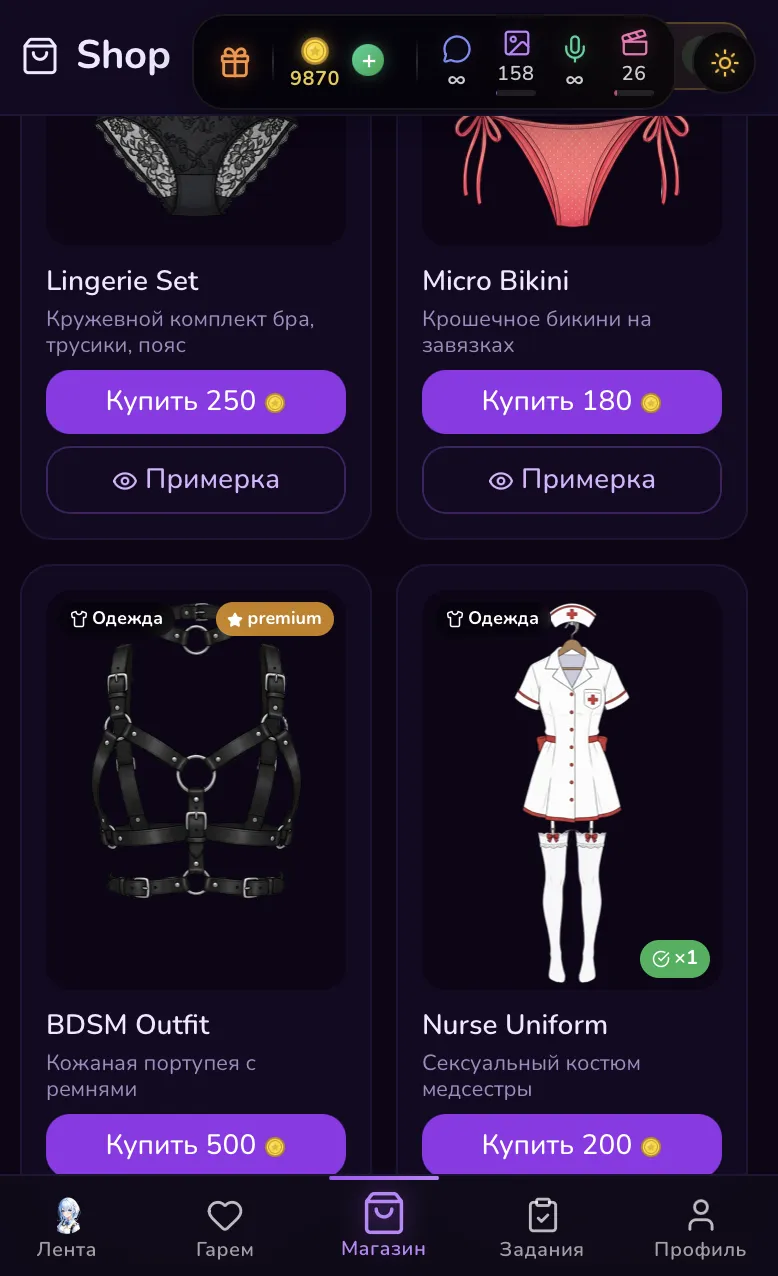Open Примерка preview for the Micro Bikini
This screenshot has height=1276, width=778.
(571, 480)
